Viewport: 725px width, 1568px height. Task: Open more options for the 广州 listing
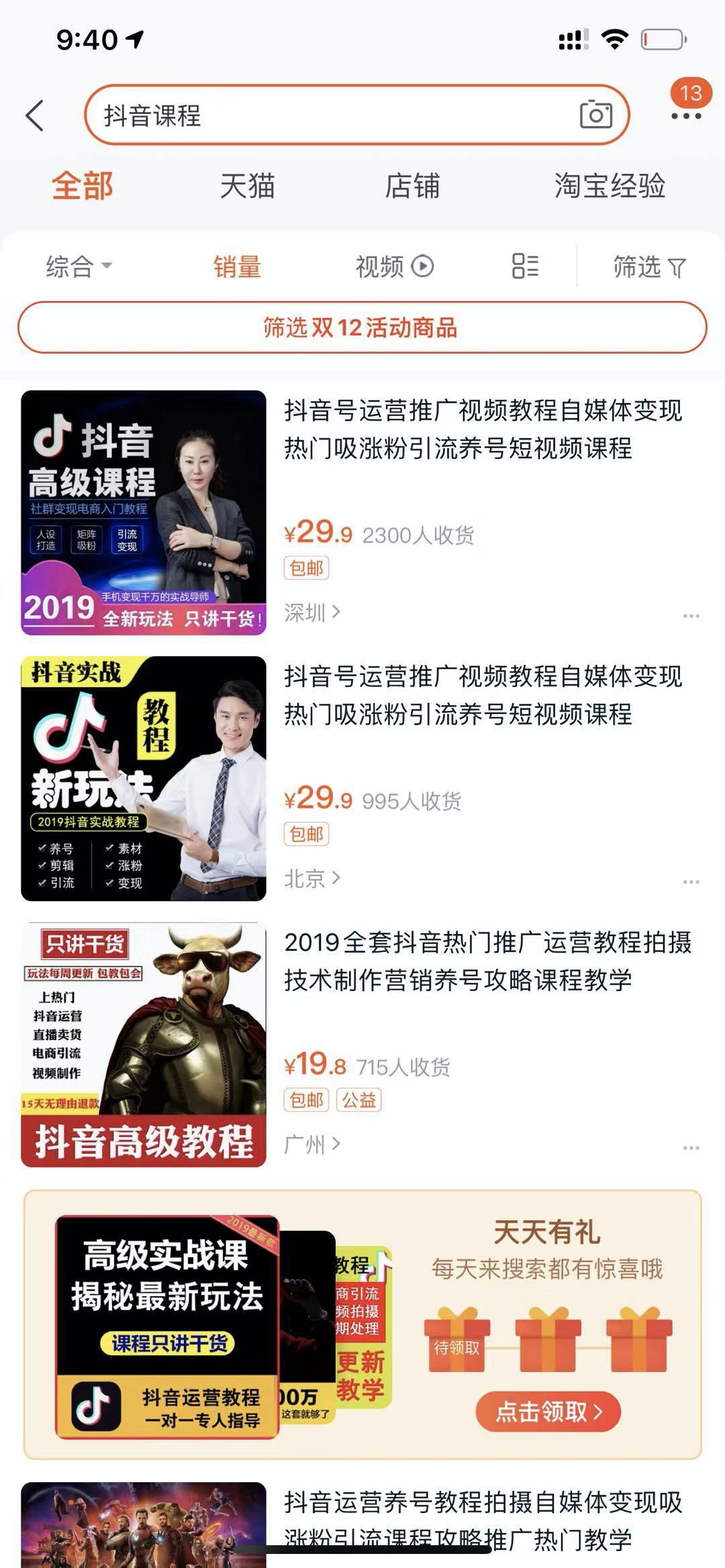(691, 1148)
